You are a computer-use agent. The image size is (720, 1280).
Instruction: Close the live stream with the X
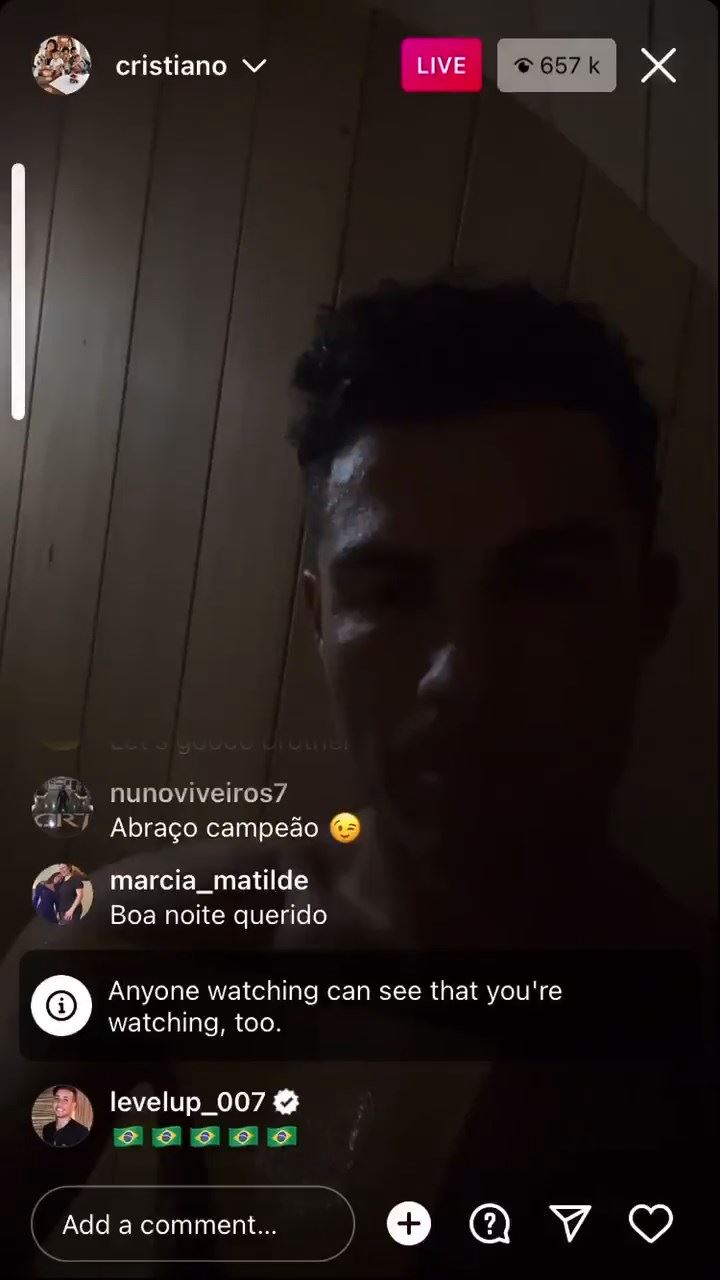pos(658,65)
